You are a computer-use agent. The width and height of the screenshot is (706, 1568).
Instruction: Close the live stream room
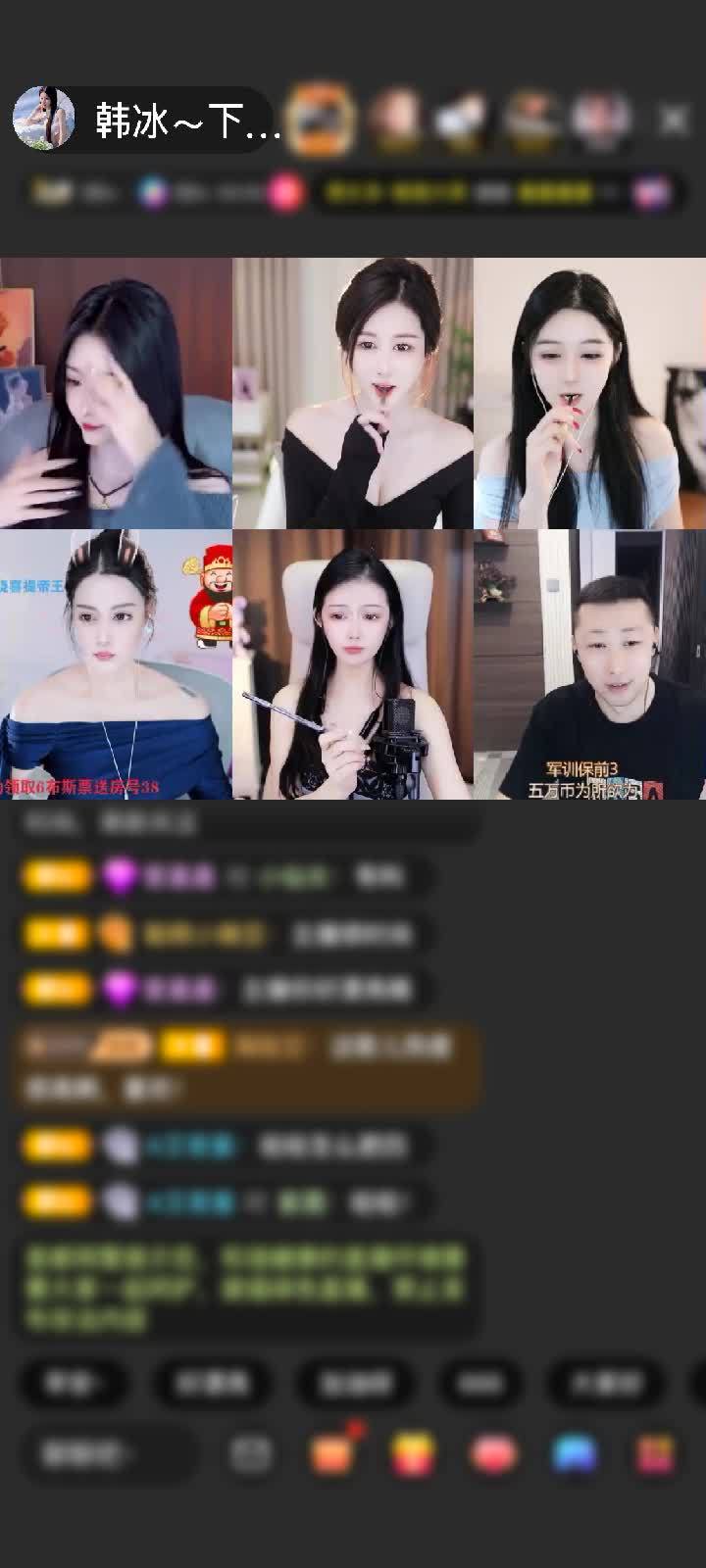point(674,120)
